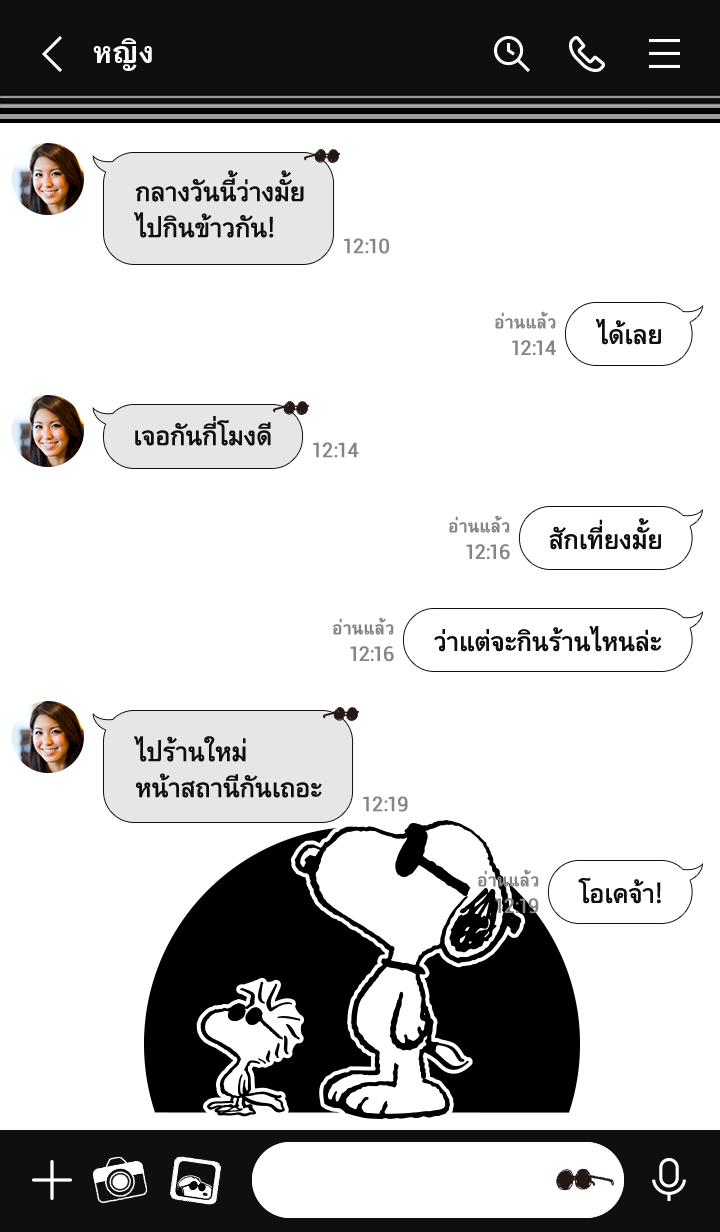Open the chat menu icon
Image resolution: width=720 pixels, height=1232 pixels.
(x=664, y=54)
